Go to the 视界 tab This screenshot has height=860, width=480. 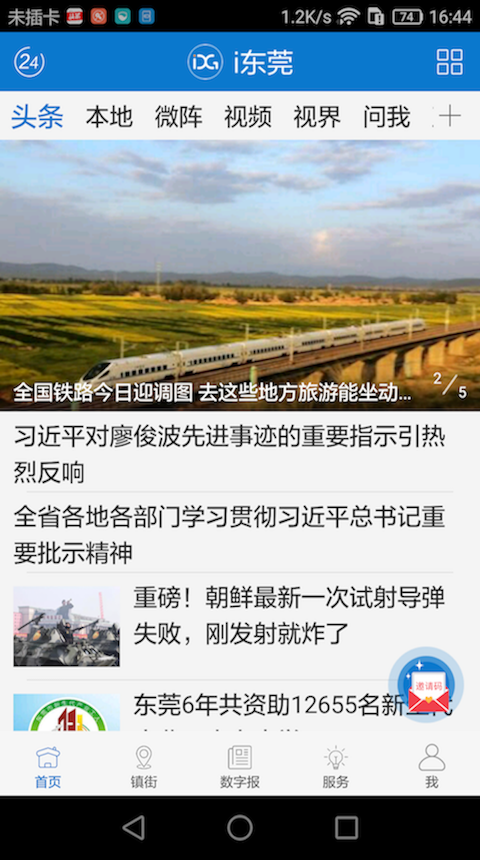click(317, 116)
